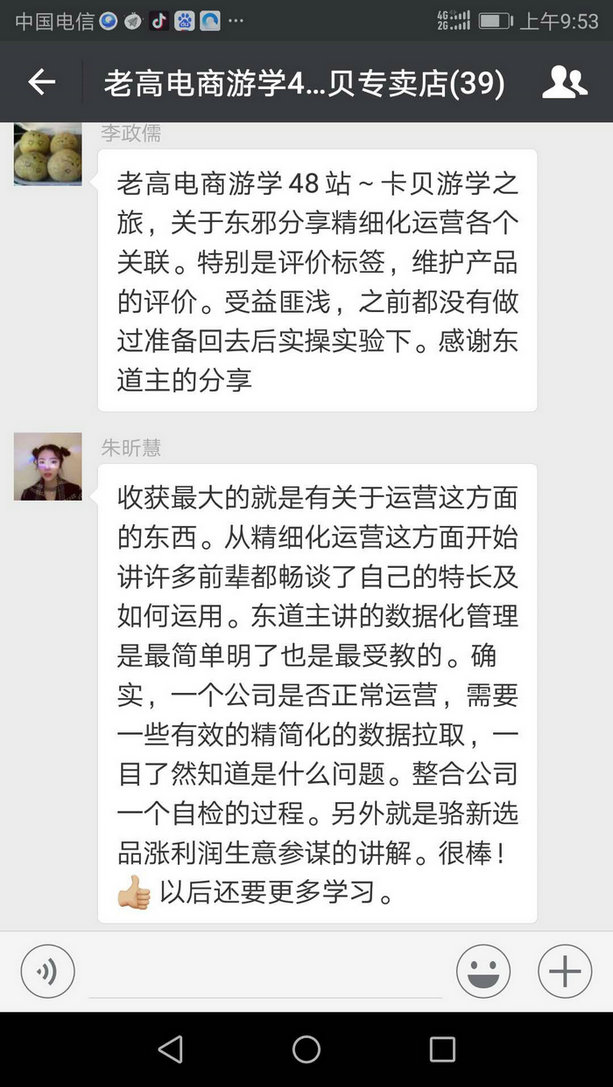
Task: Open 朱昕慧's profile avatar
Action: coord(48,466)
